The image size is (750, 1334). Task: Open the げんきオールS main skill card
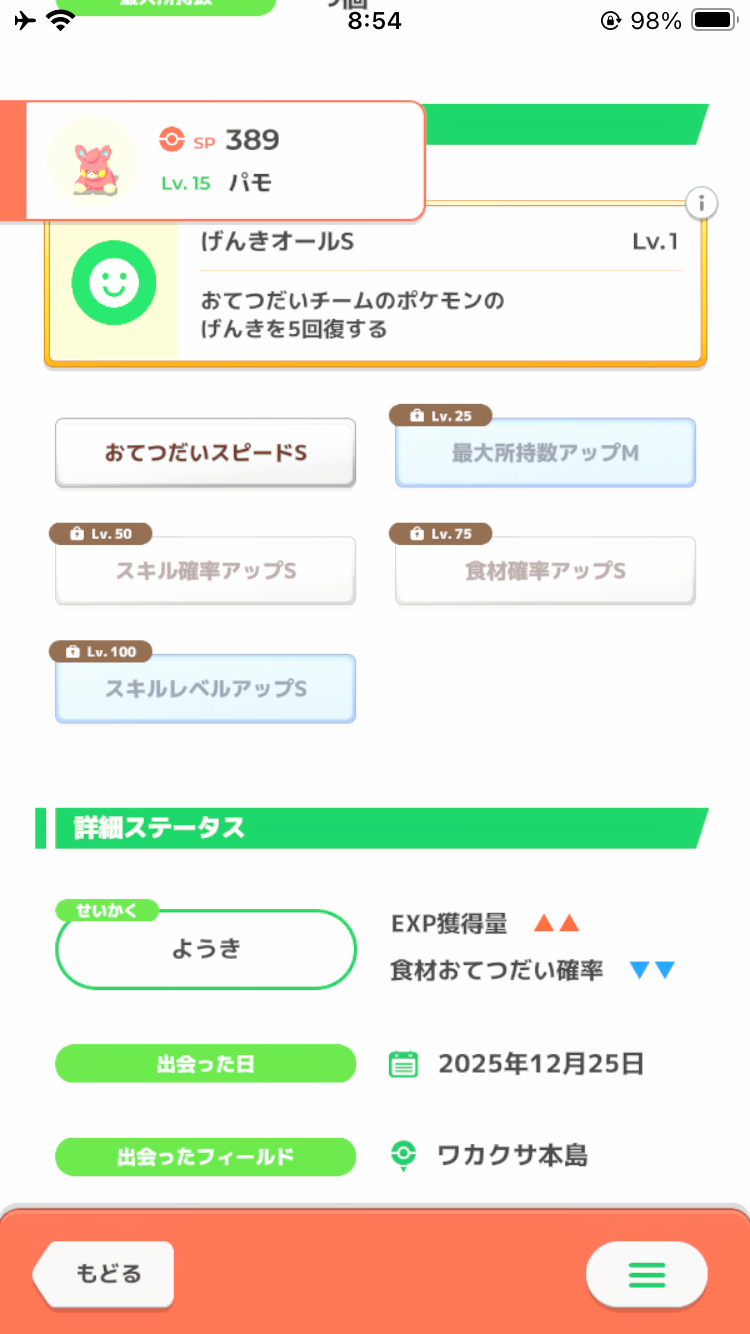[440, 292]
